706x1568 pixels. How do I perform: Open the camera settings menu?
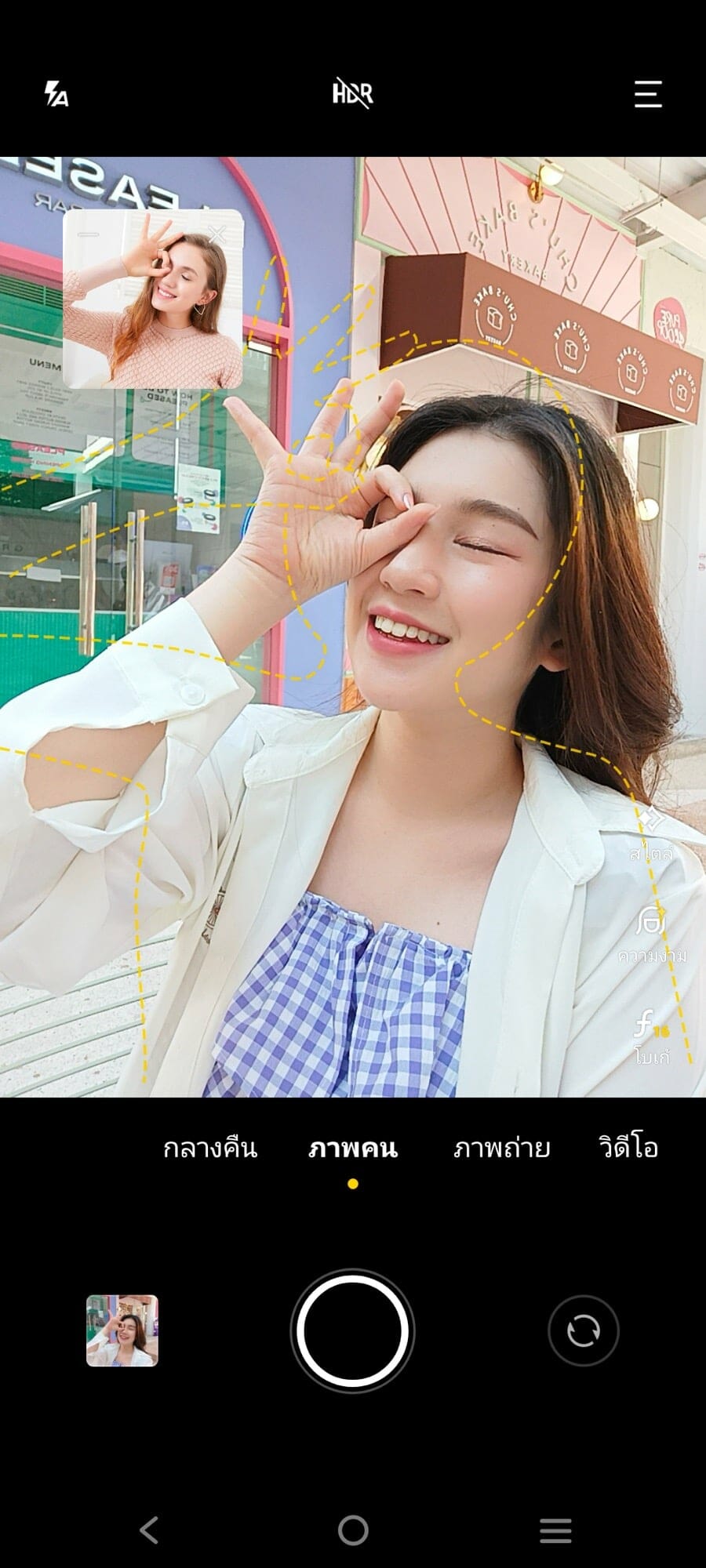pos(648,94)
